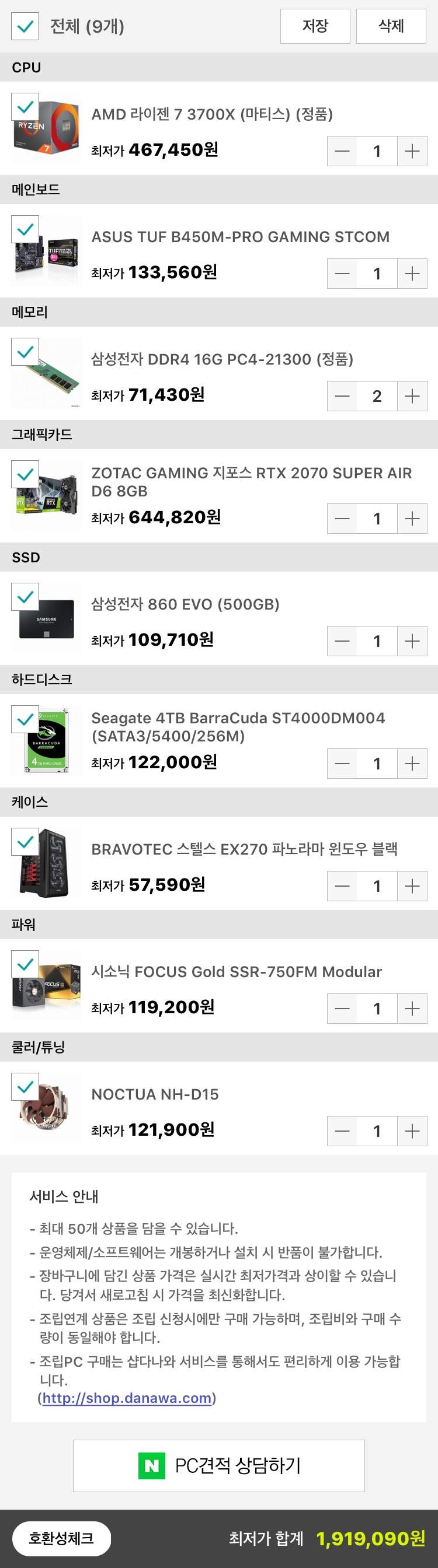This screenshot has height=1568, width=438.
Task: Decrease quantity of NOCTUA NH-D15 cooler
Action: point(342,1131)
